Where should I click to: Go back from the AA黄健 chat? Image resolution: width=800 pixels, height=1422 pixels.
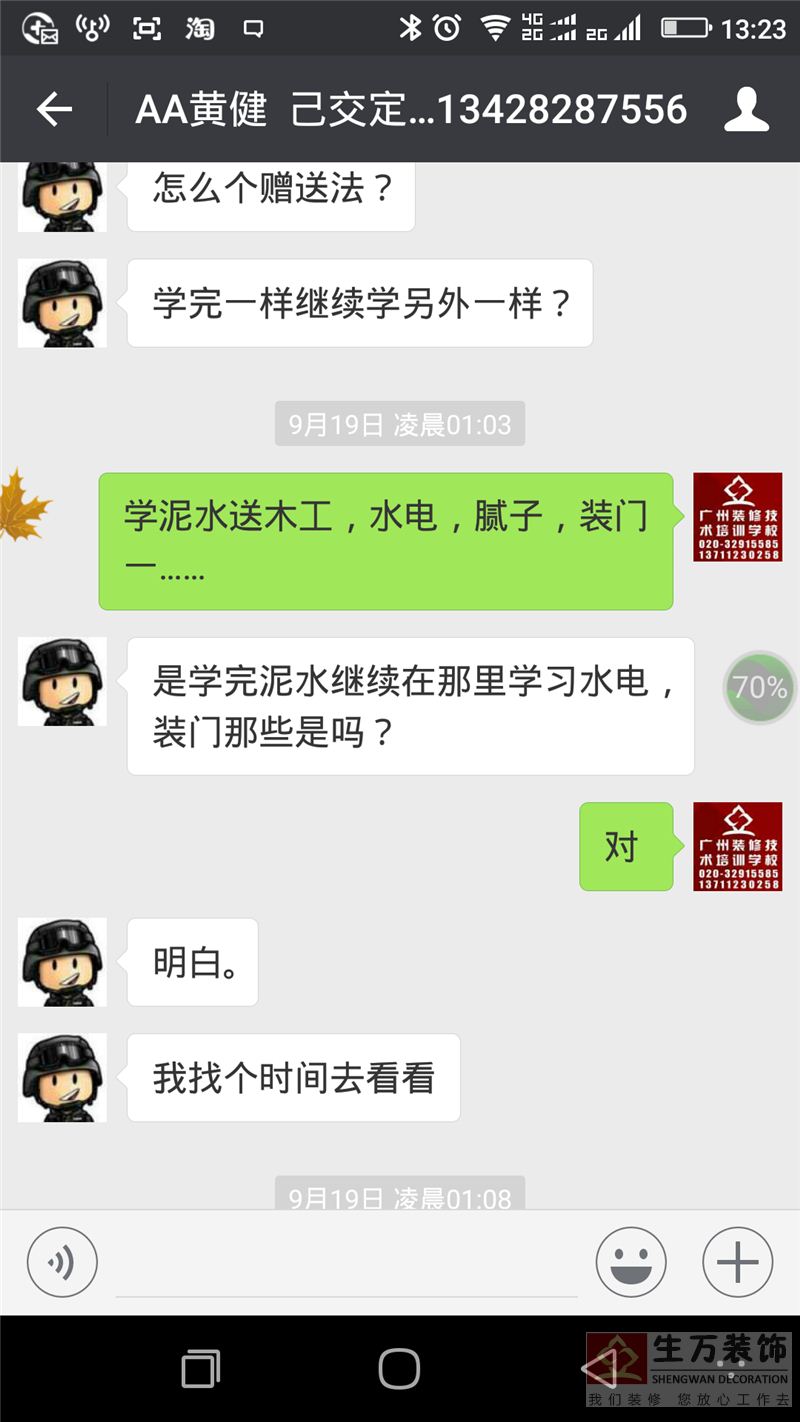click(x=54, y=109)
